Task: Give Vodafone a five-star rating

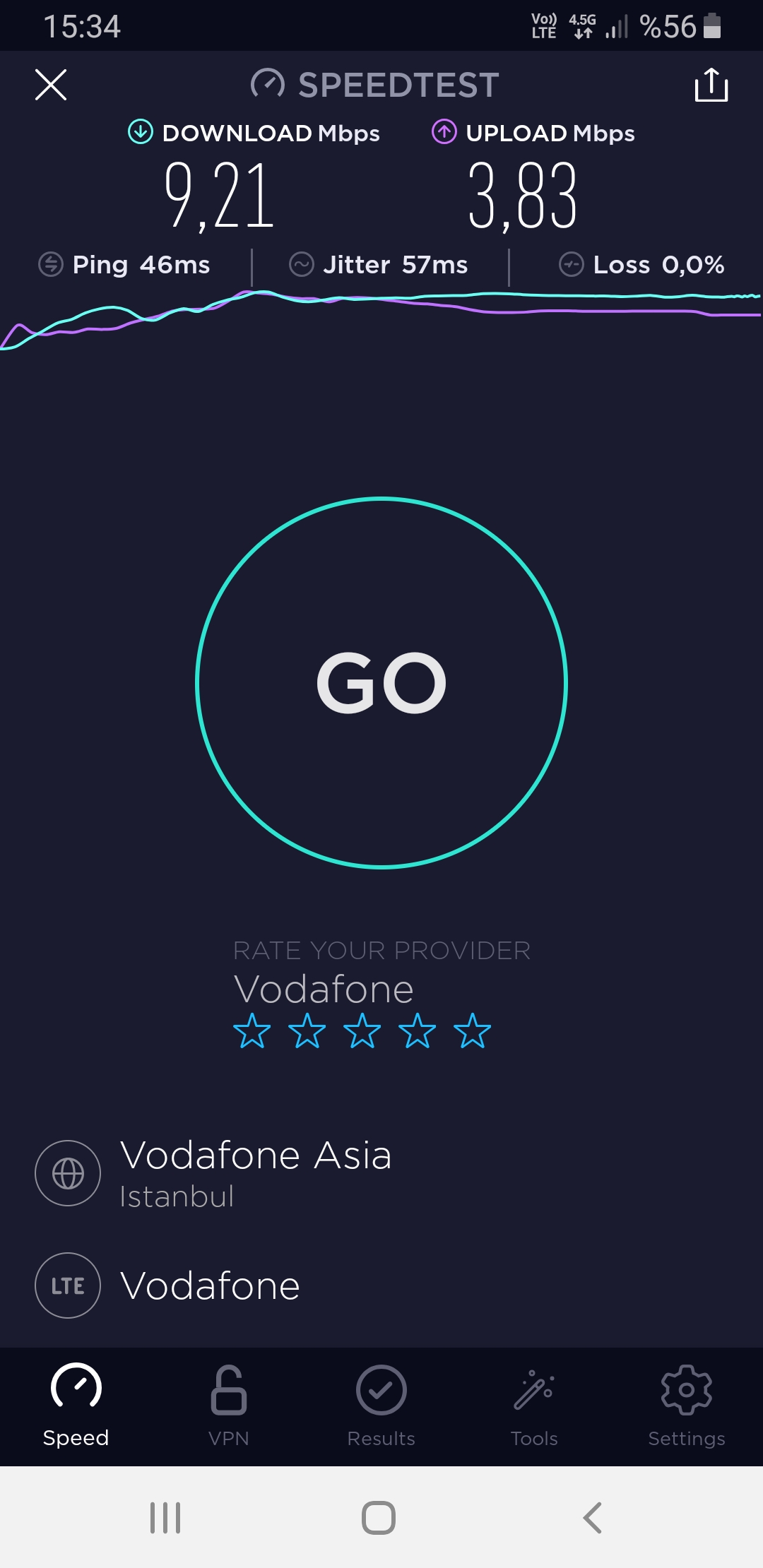Action: point(473,1031)
